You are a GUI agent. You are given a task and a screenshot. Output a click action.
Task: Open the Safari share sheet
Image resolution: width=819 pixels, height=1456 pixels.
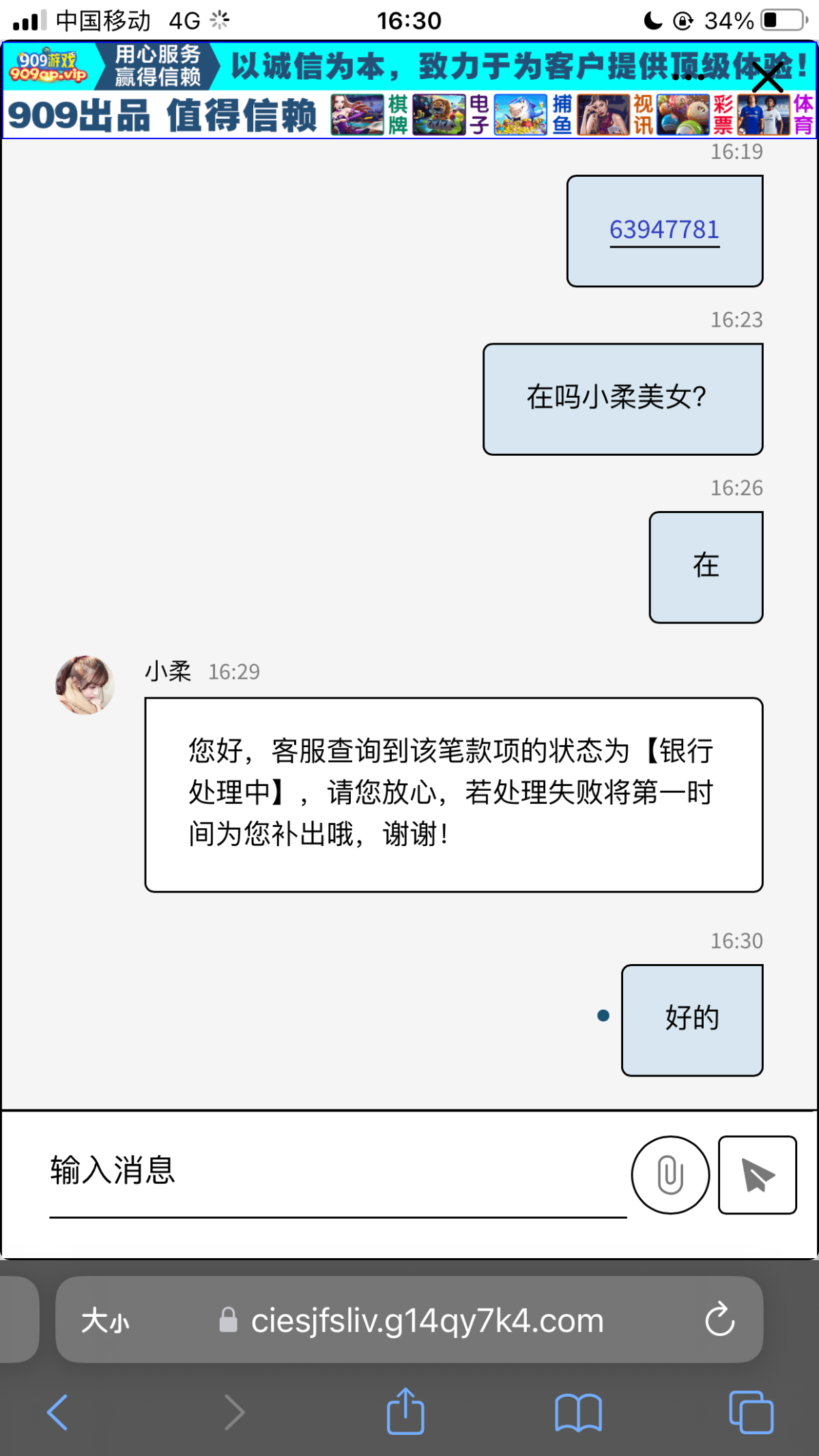point(405,1412)
